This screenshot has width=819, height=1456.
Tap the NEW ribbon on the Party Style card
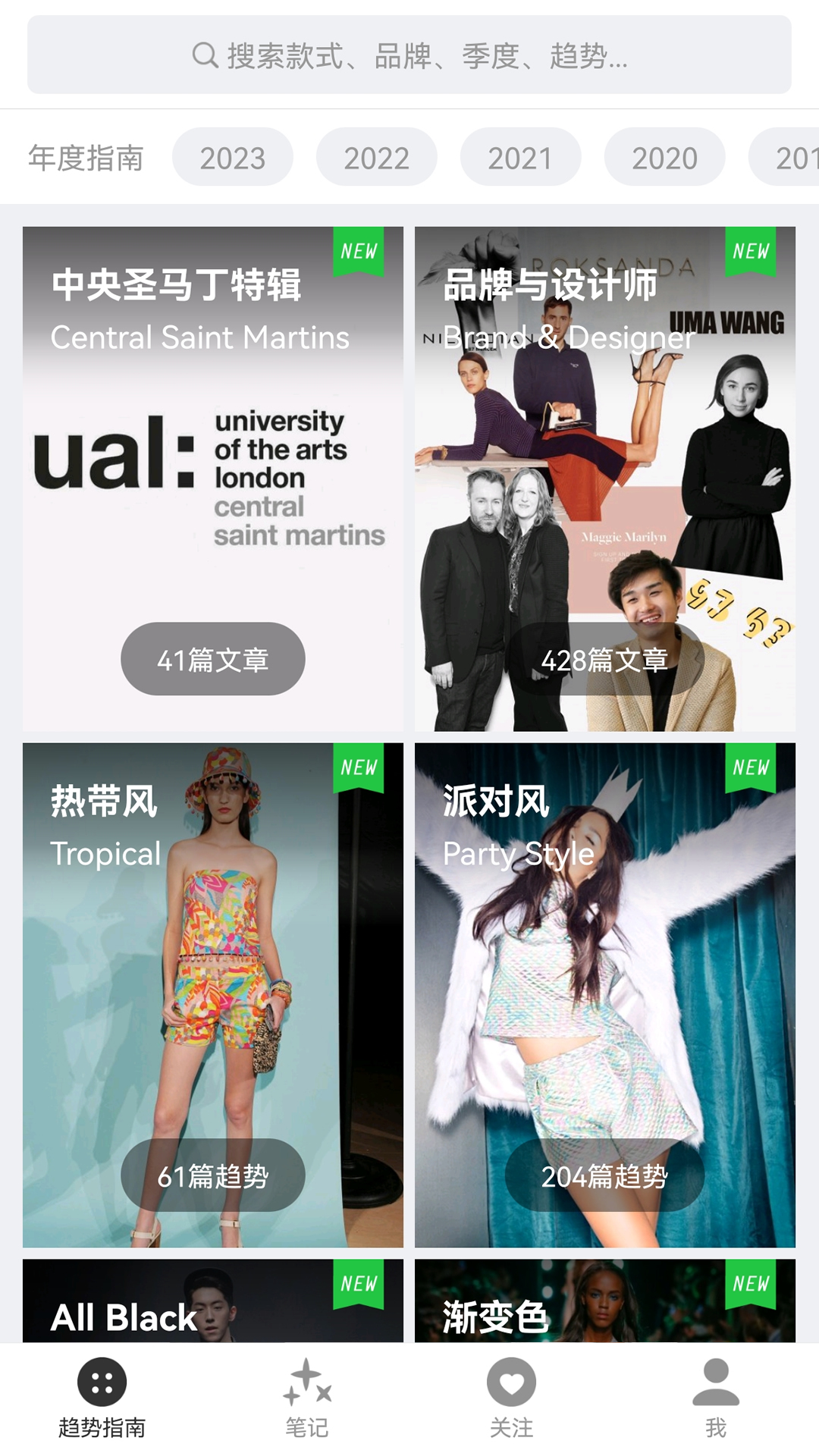752,767
